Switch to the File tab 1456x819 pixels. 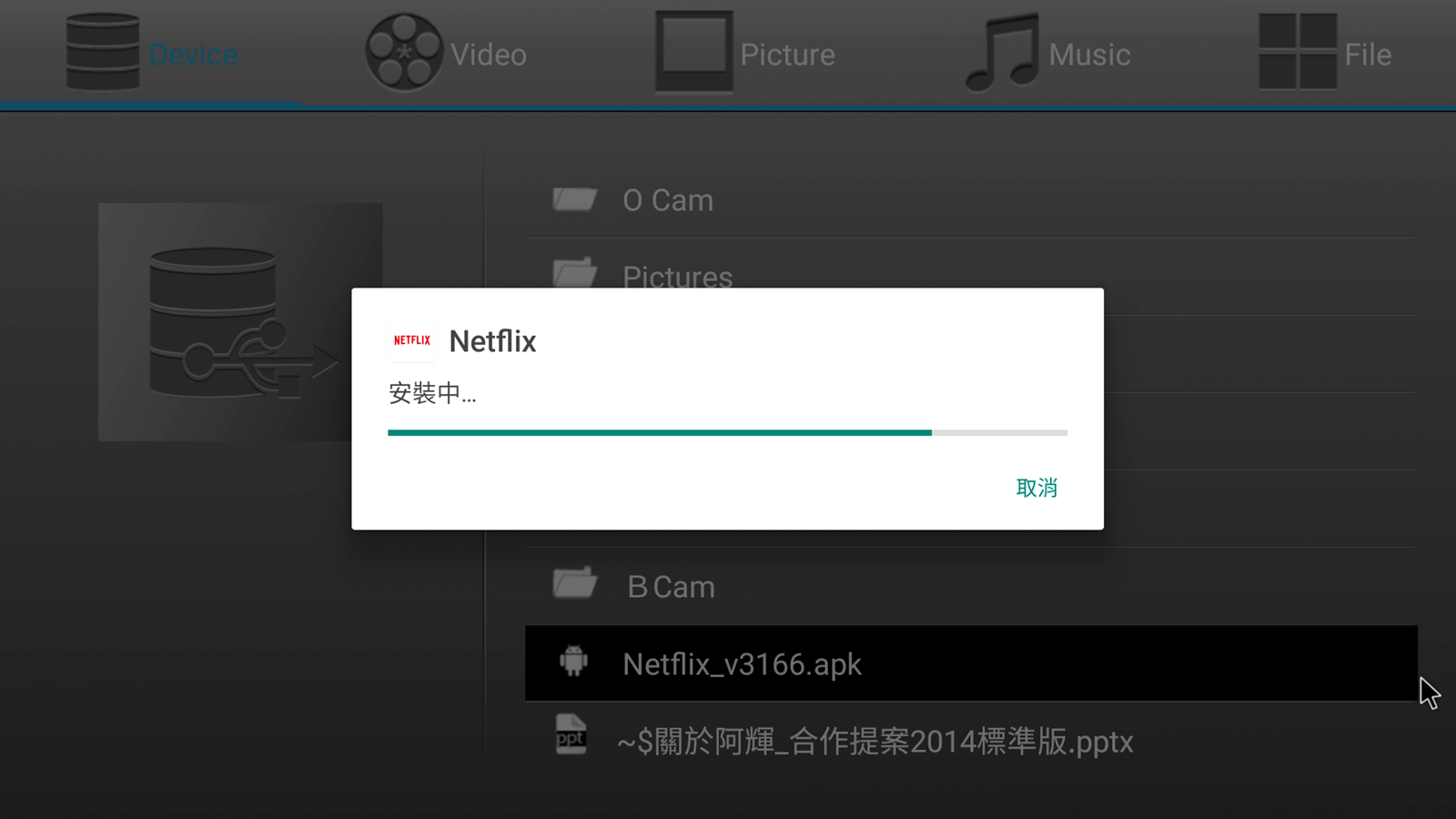point(1326,54)
